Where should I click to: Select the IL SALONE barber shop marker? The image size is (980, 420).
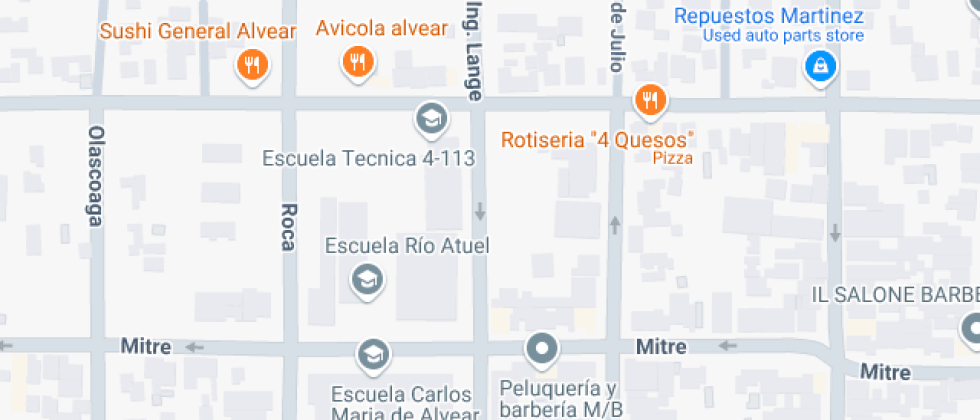(x=971, y=327)
